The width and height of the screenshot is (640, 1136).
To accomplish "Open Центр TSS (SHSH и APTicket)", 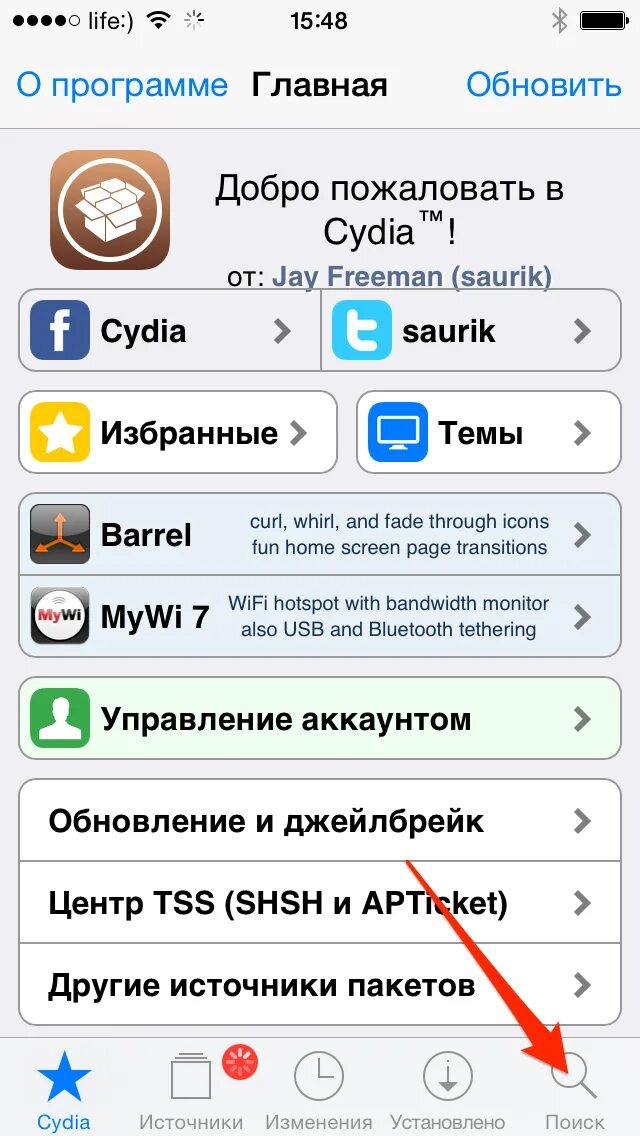I will coord(320,904).
